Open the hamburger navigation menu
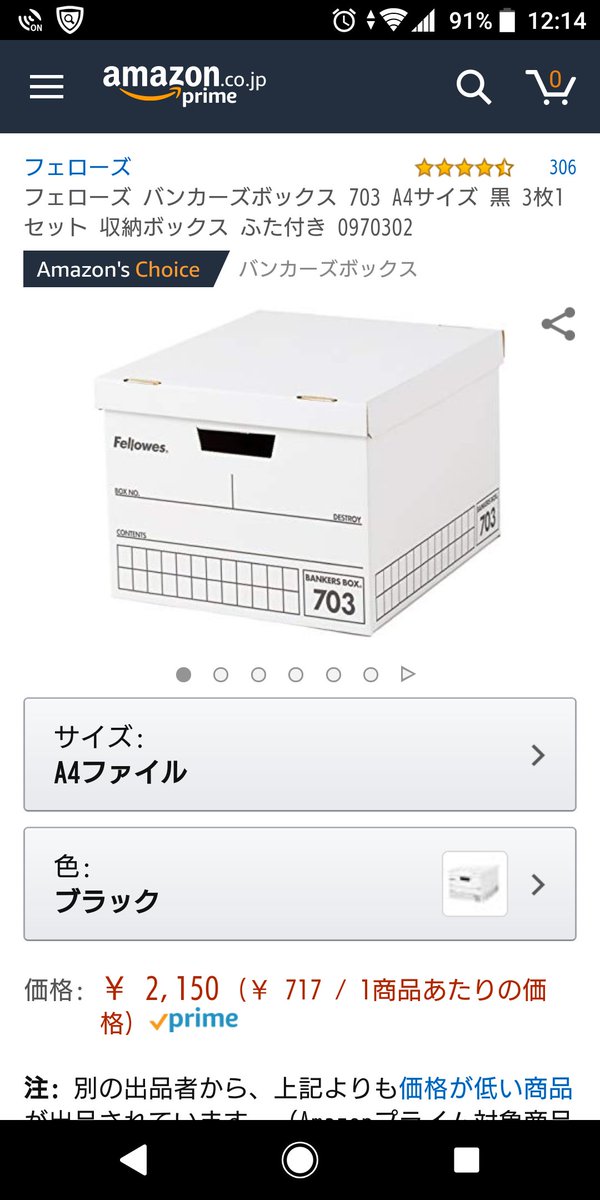 (46, 86)
